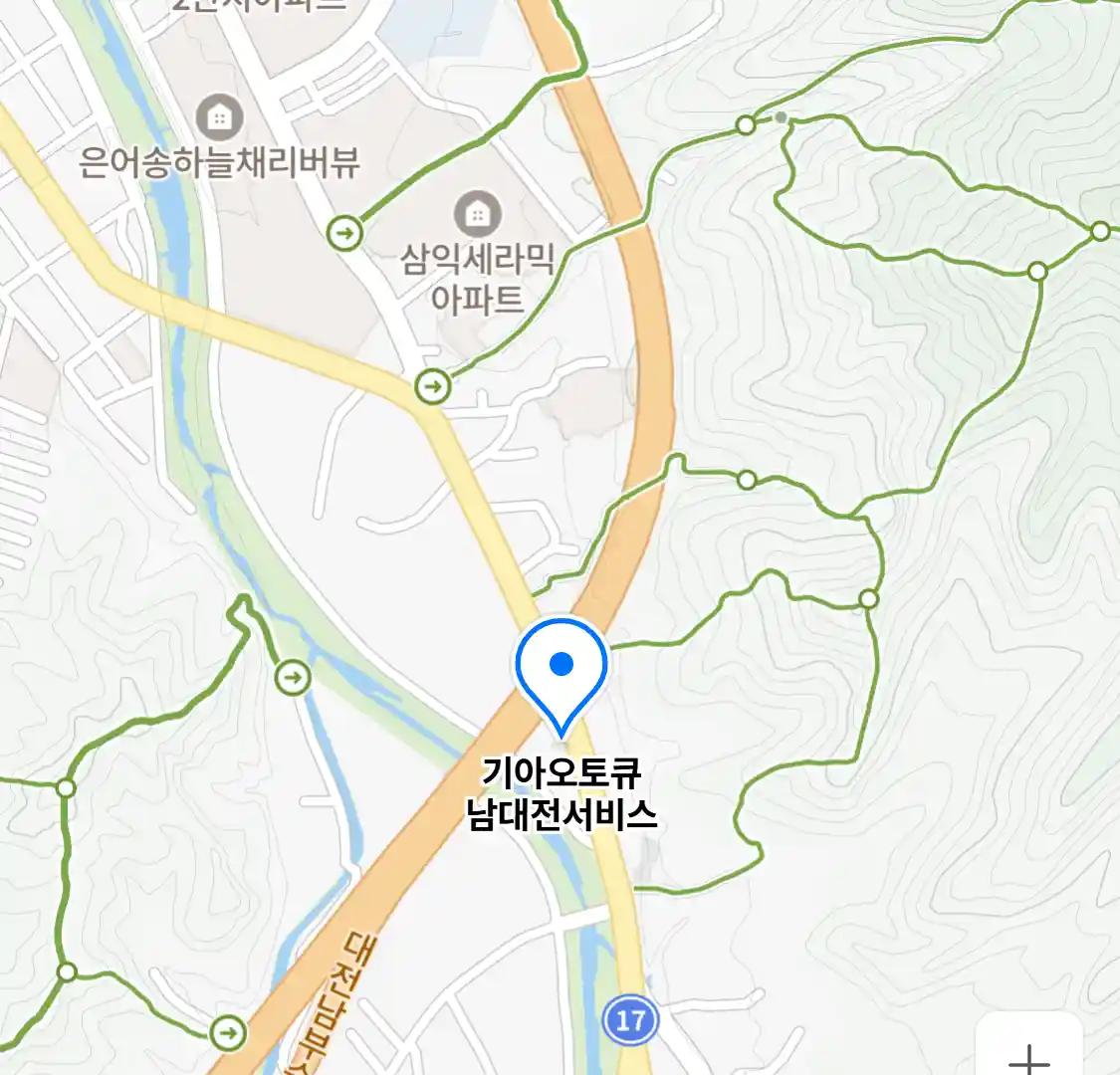Select the 삼익세라믹 아파트 marker
The width and height of the screenshot is (1120, 1075).
[478, 214]
